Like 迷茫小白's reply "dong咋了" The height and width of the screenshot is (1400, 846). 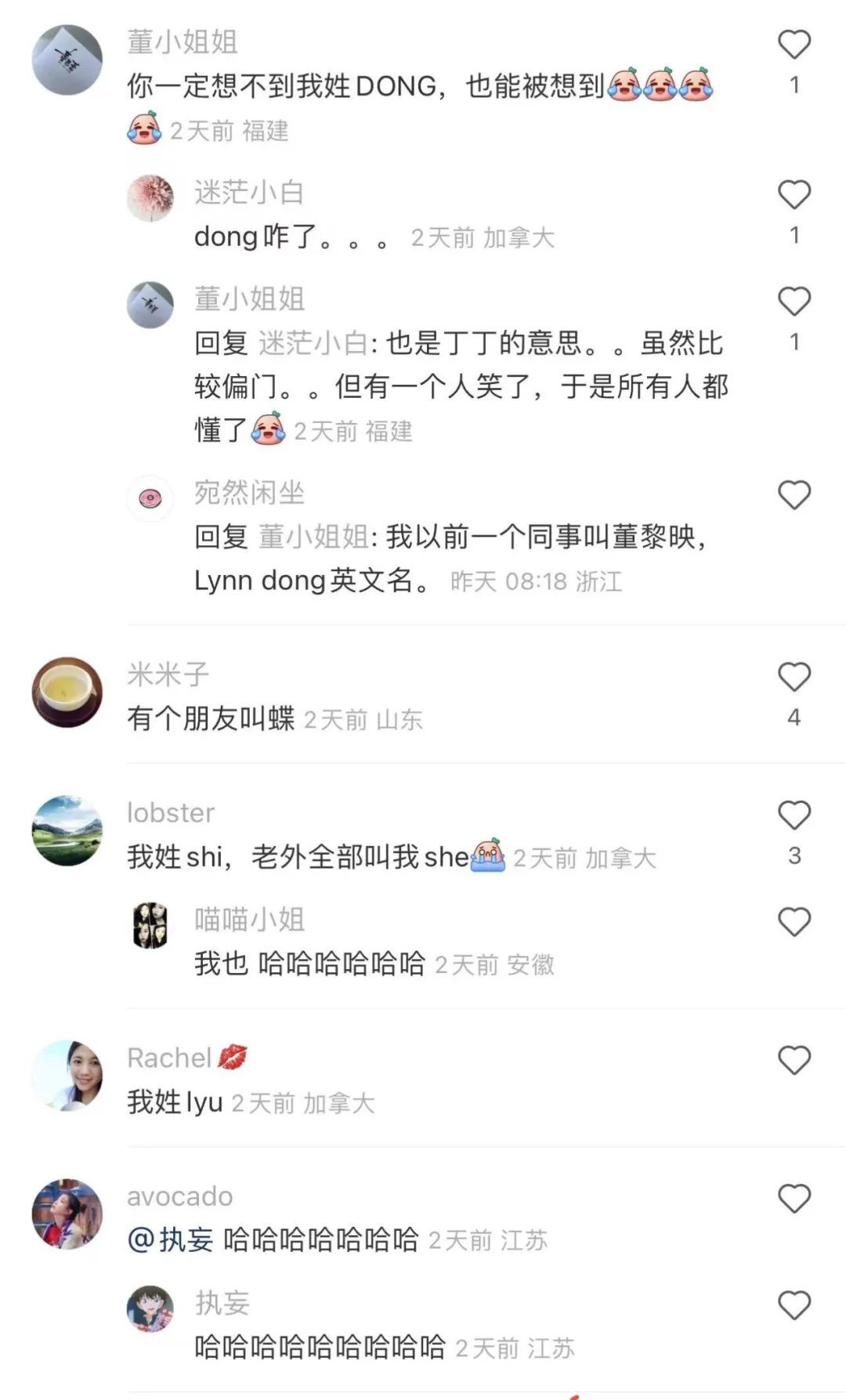(x=794, y=195)
